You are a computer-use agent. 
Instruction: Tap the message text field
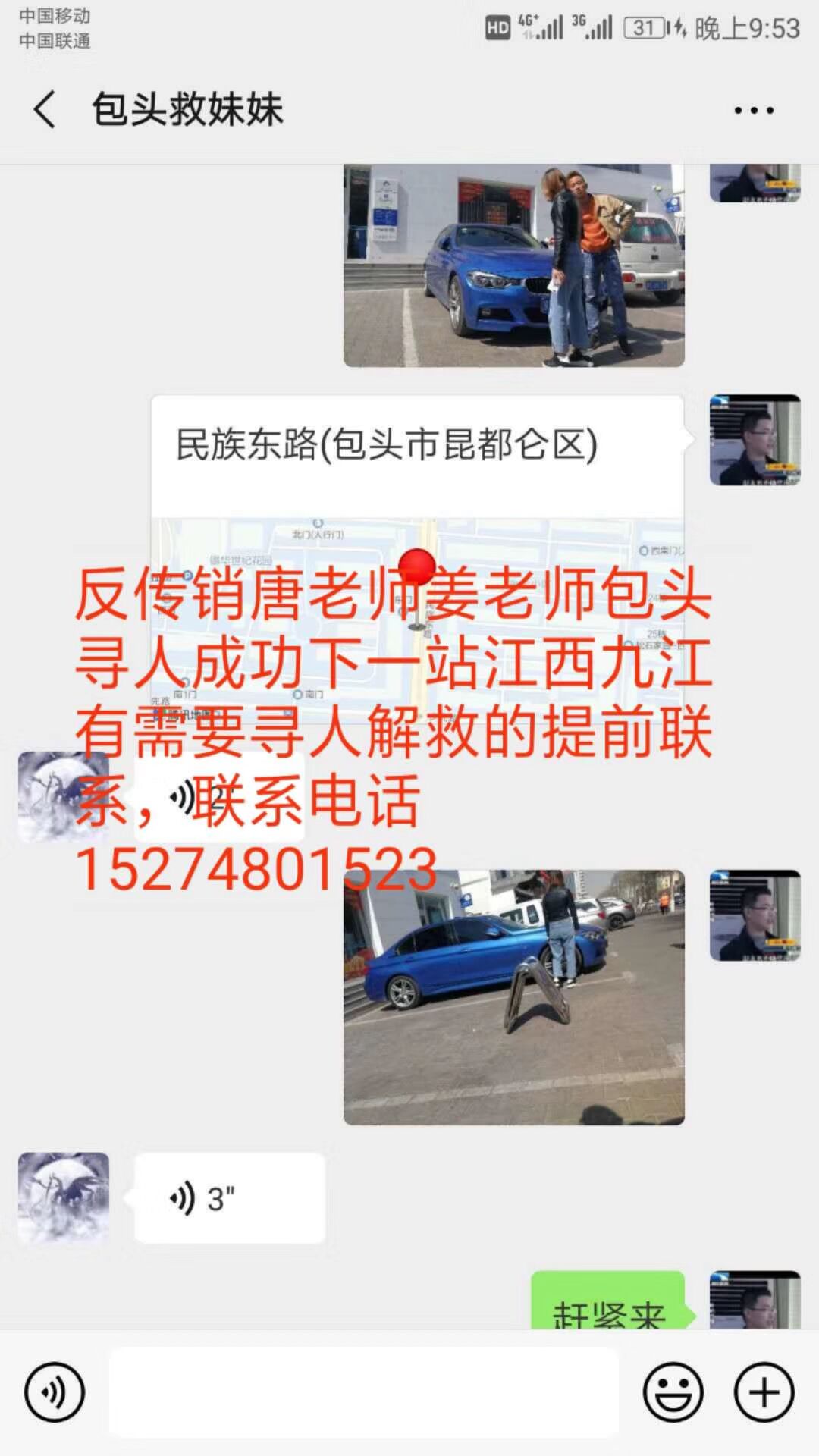pyautogui.click(x=364, y=1392)
